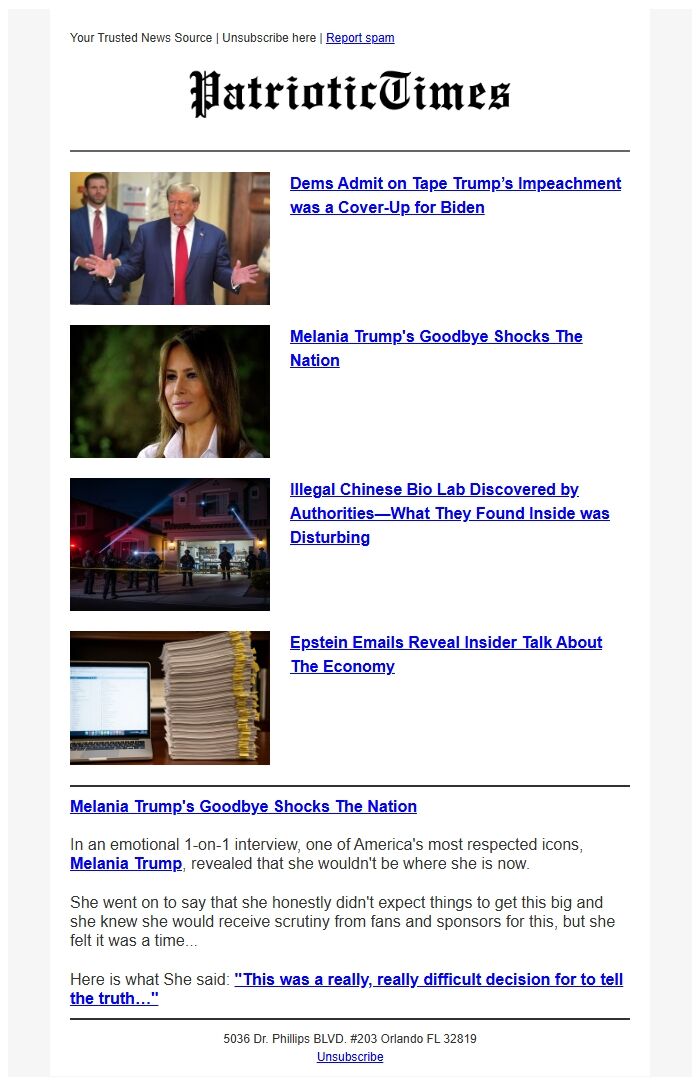Viewport: 700px width, 1084px height.
Task: Open Melania Trump's Goodbye headline beside her photo
Action: coord(436,348)
